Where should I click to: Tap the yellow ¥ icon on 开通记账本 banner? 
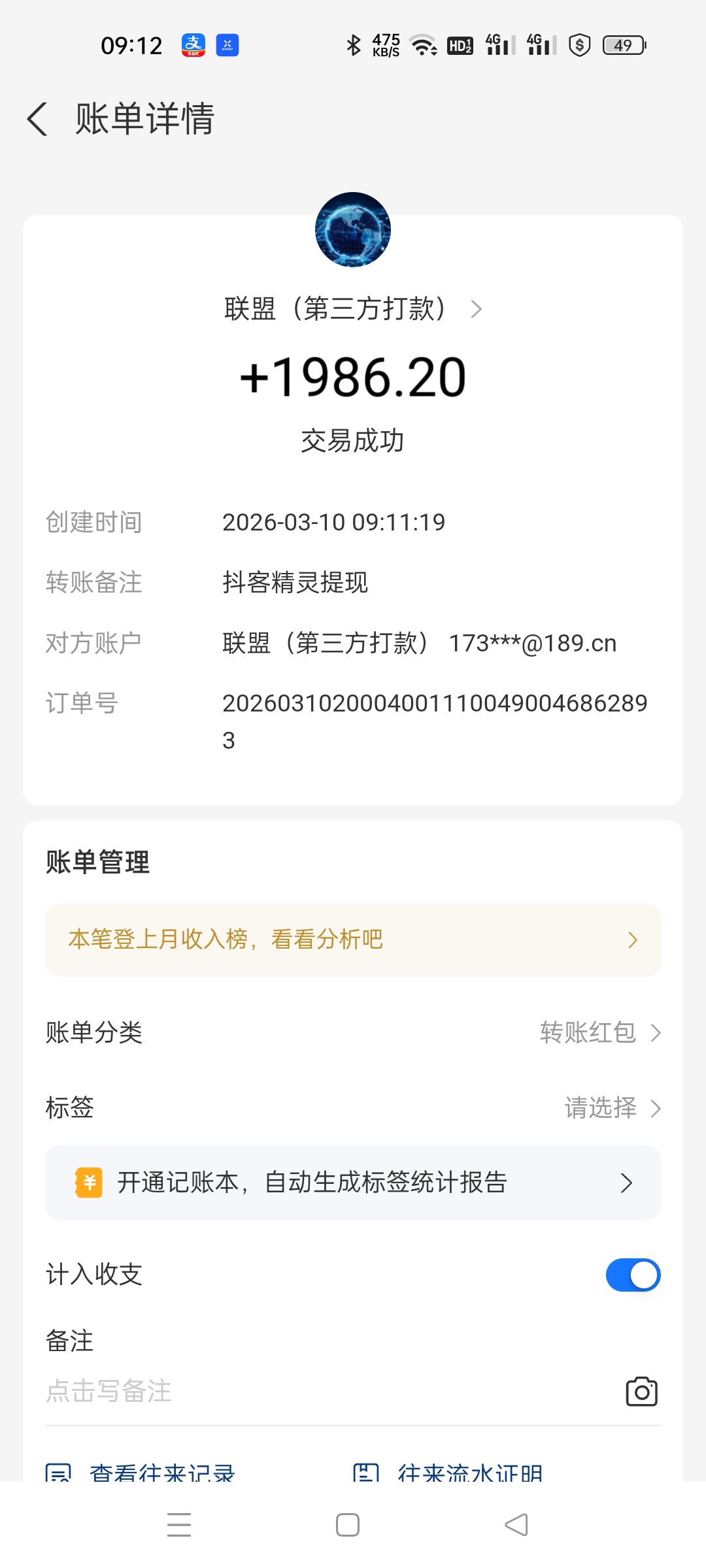point(89,1182)
